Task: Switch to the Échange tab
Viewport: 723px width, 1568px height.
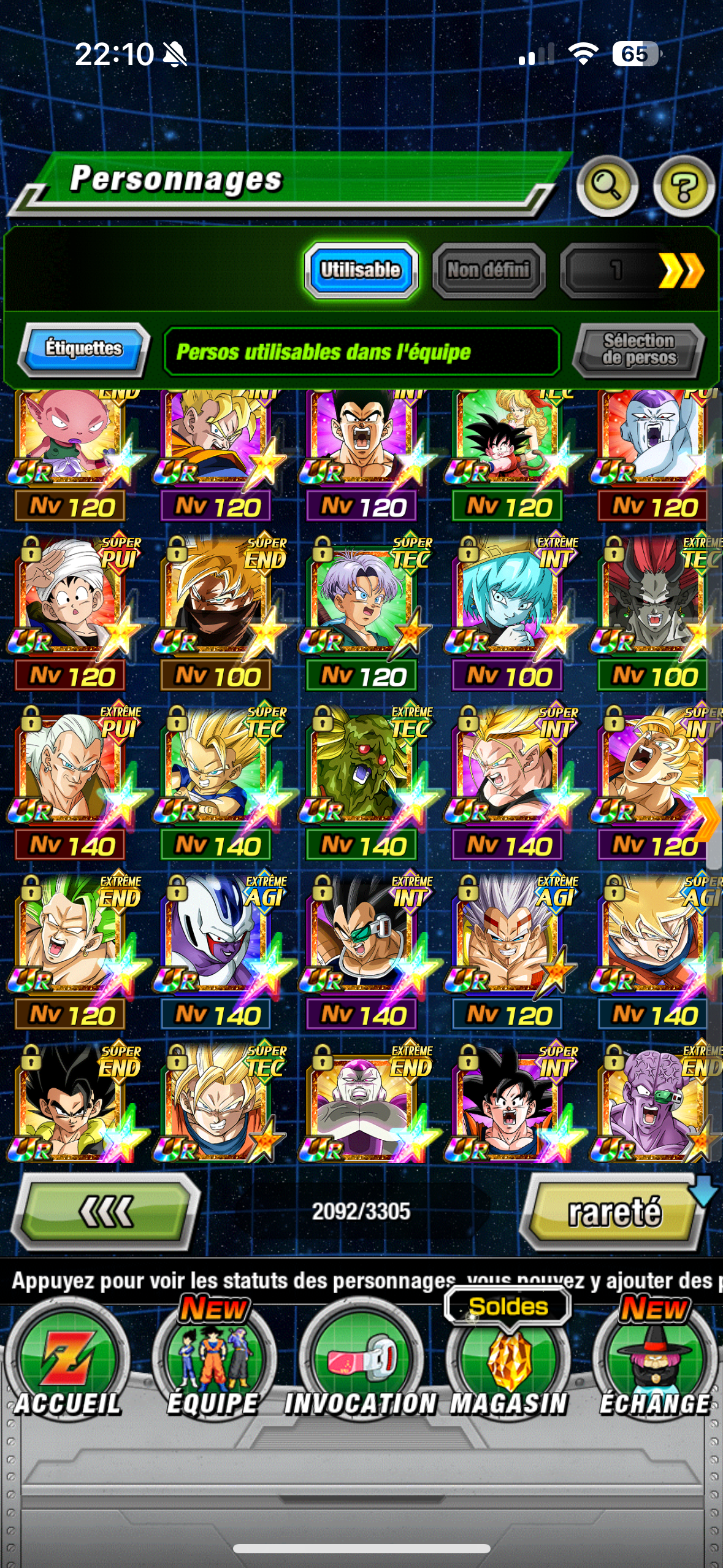Action: pyautogui.click(x=654, y=1368)
